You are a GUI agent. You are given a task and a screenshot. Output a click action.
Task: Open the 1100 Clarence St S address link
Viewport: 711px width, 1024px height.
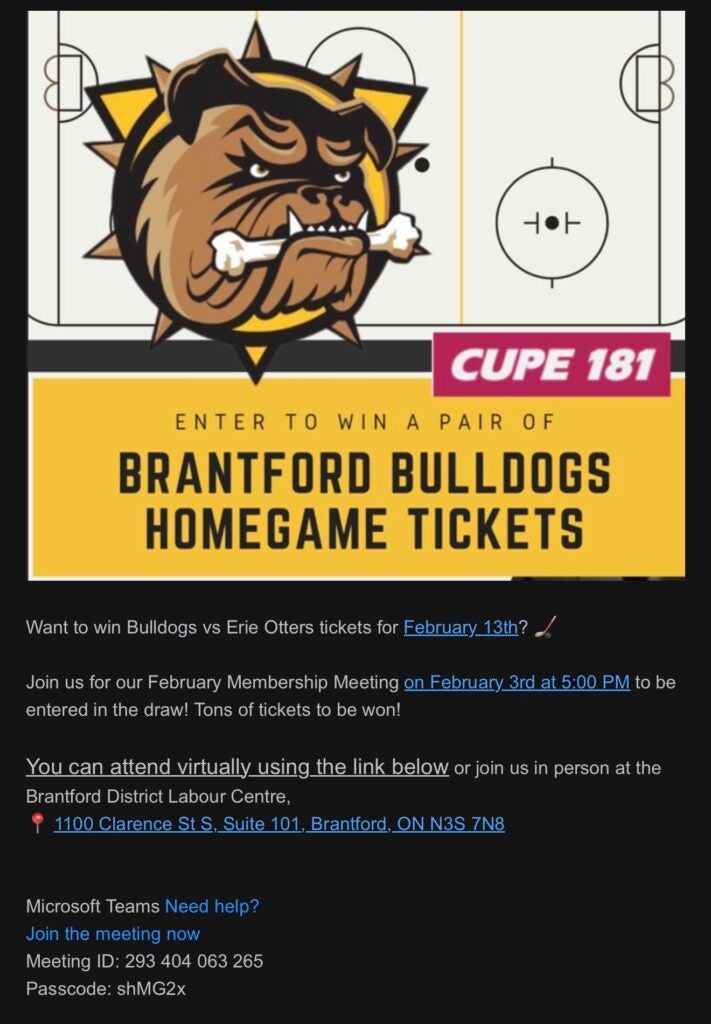tap(279, 825)
